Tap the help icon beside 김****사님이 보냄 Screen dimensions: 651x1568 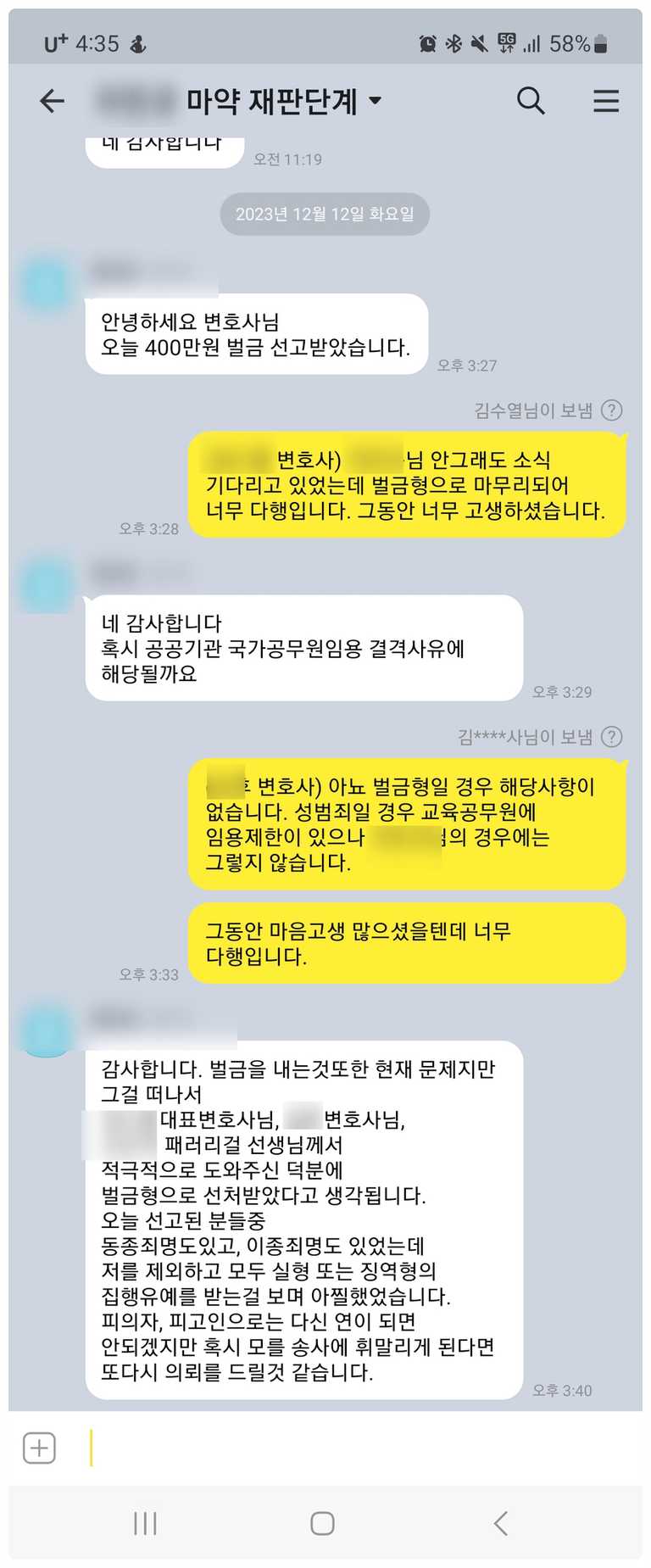tap(611, 737)
